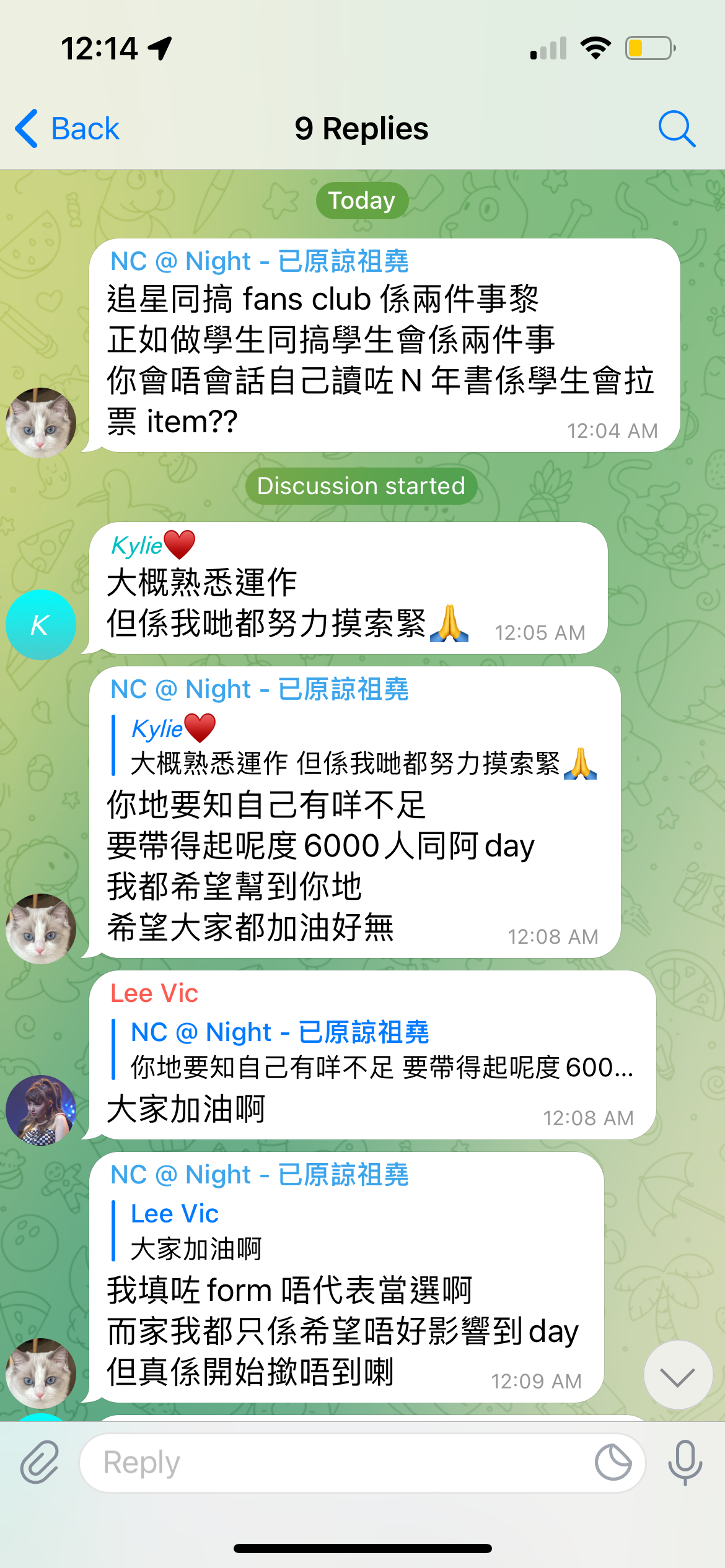Tap Lee Vic sender name
The image size is (725, 1568).
point(154,993)
